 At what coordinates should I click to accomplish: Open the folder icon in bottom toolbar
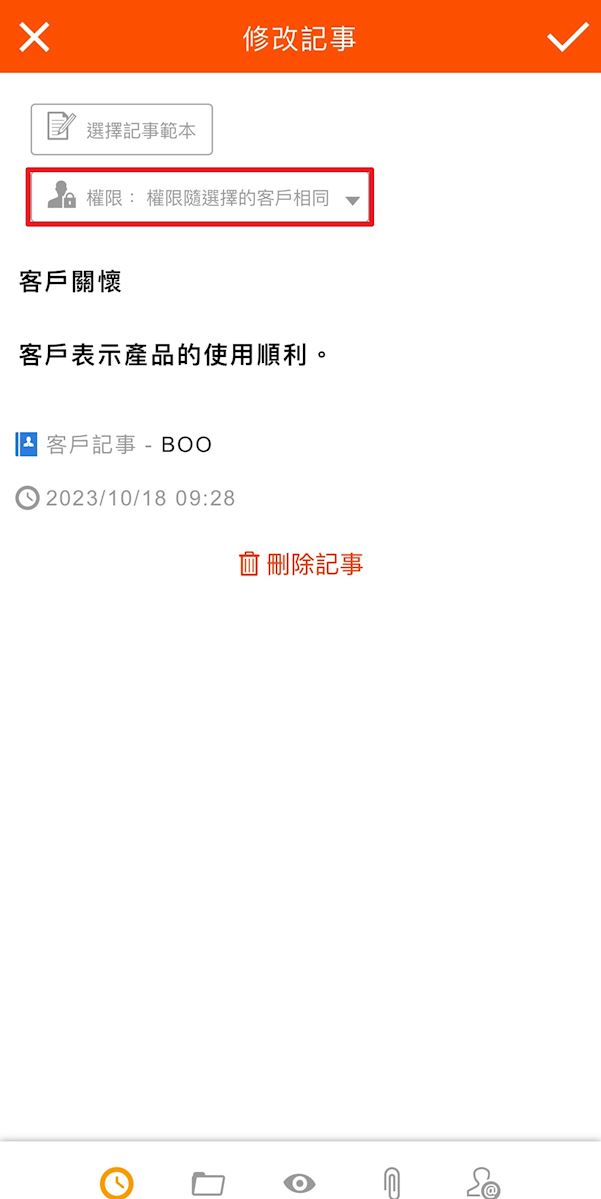click(208, 1183)
